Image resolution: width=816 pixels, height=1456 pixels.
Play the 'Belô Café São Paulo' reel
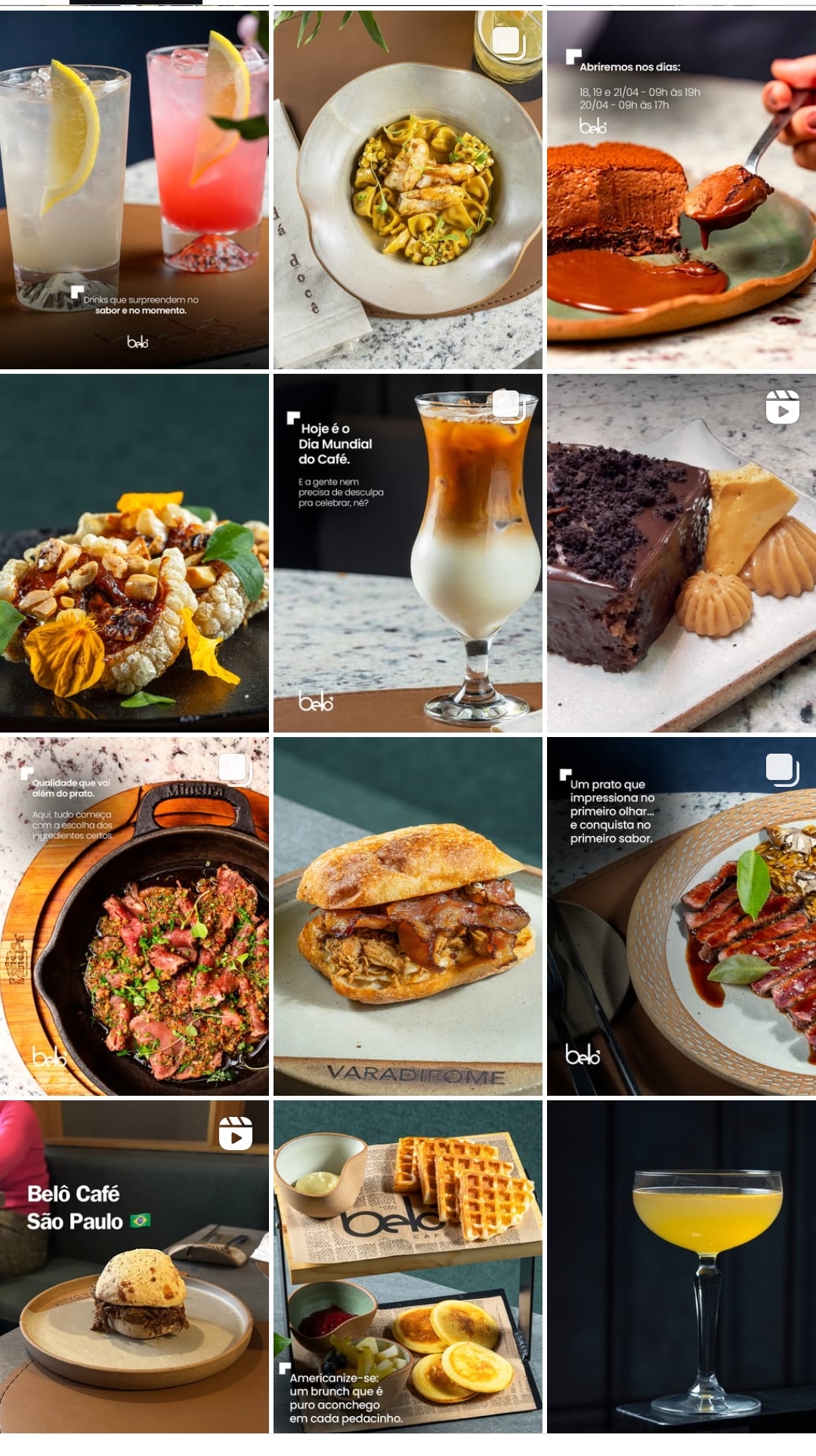click(x=134, y=1266)
